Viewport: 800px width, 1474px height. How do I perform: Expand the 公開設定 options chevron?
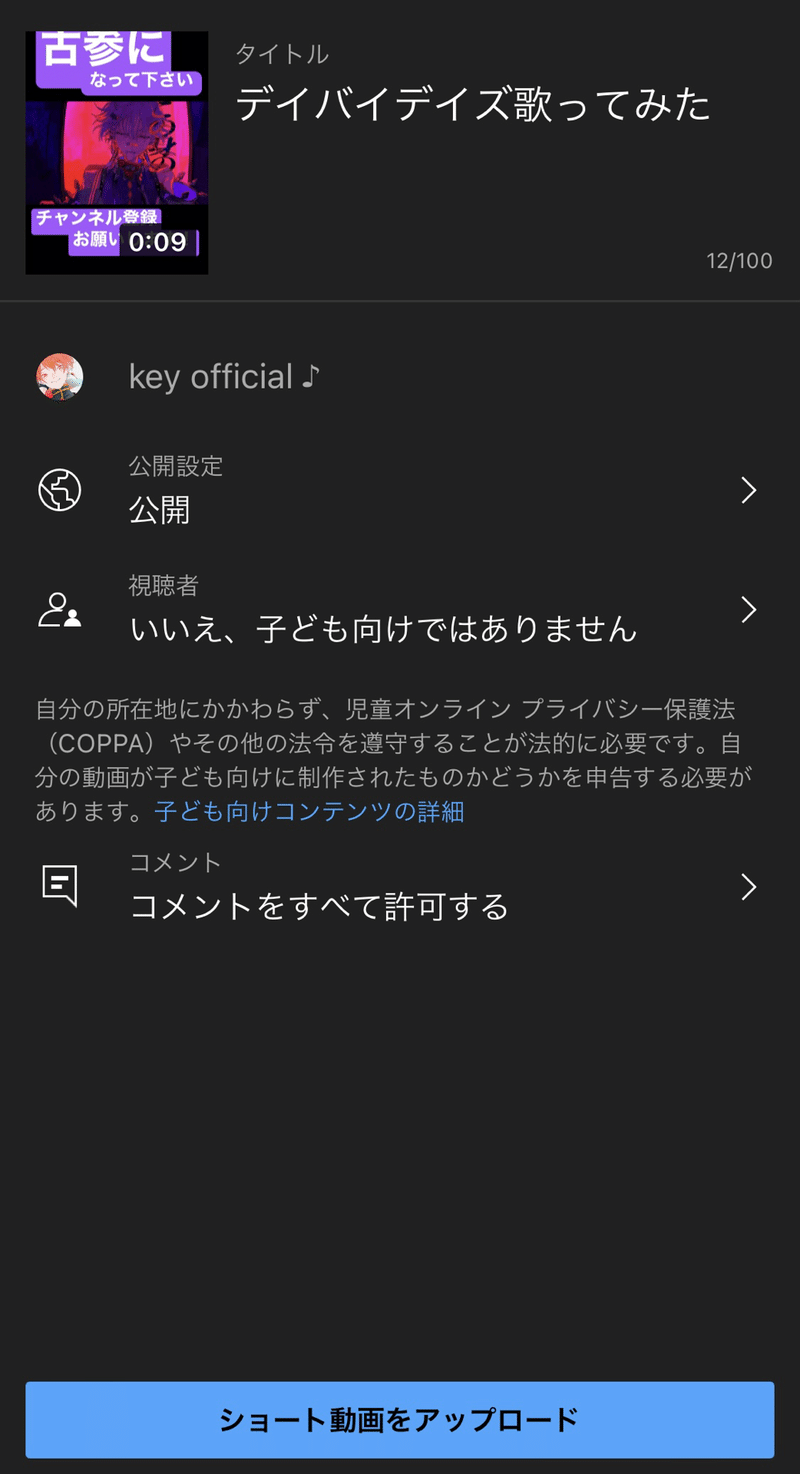click(749, 490)
